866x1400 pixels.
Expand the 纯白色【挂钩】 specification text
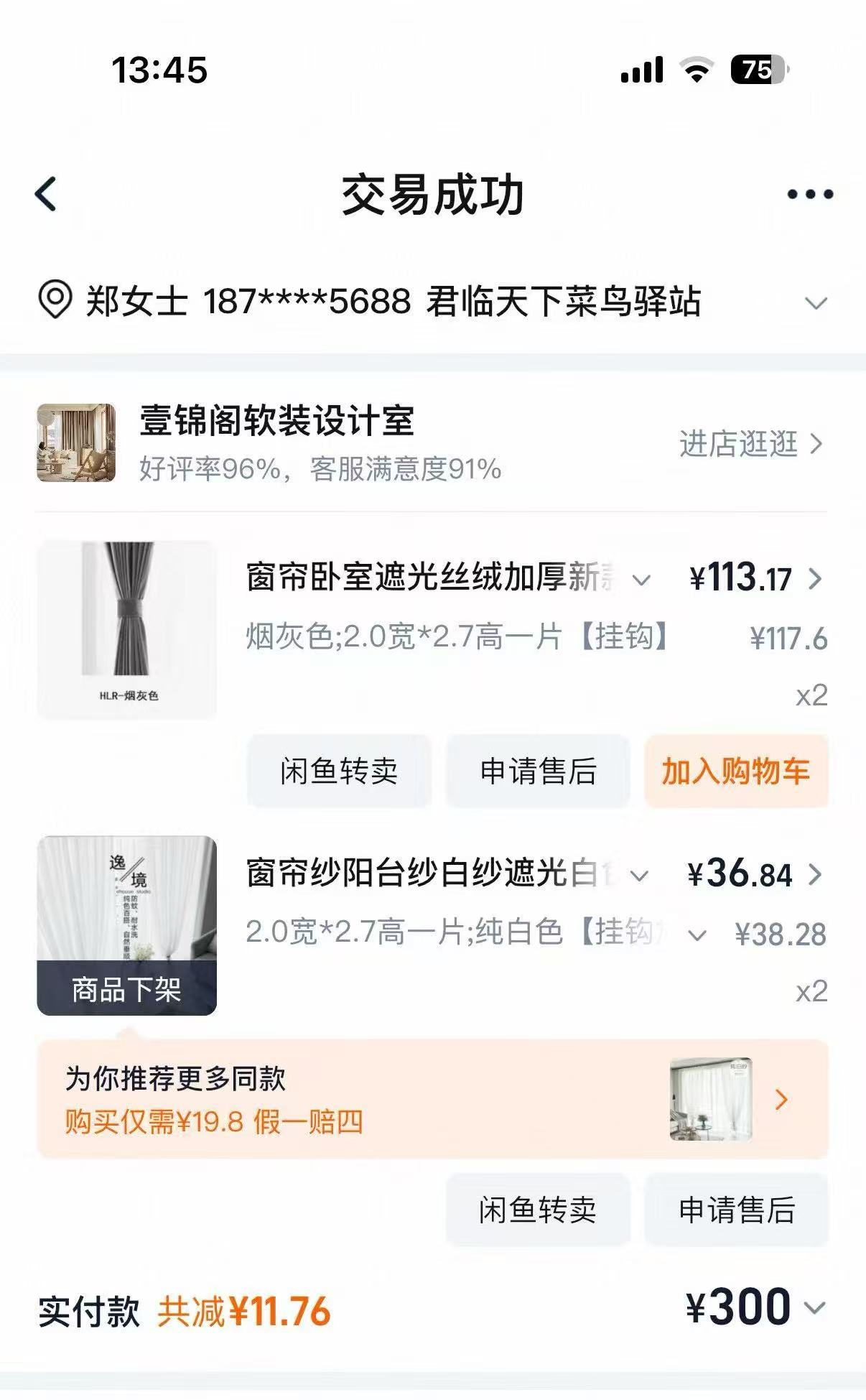[x=697, y=935]
